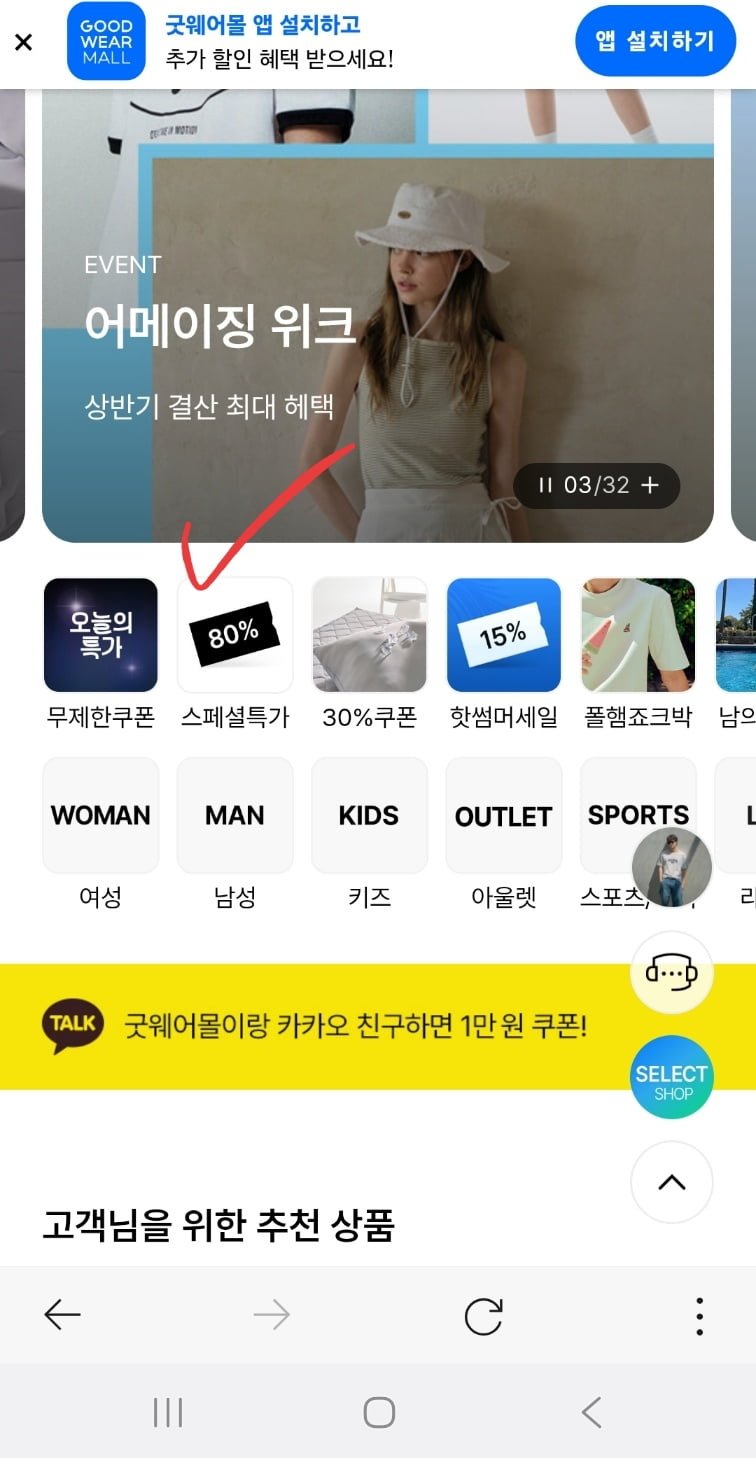This screenshot has width=756, height=1458.
Task: Expand the banner list with plus icon
Action: click(650, 486)
